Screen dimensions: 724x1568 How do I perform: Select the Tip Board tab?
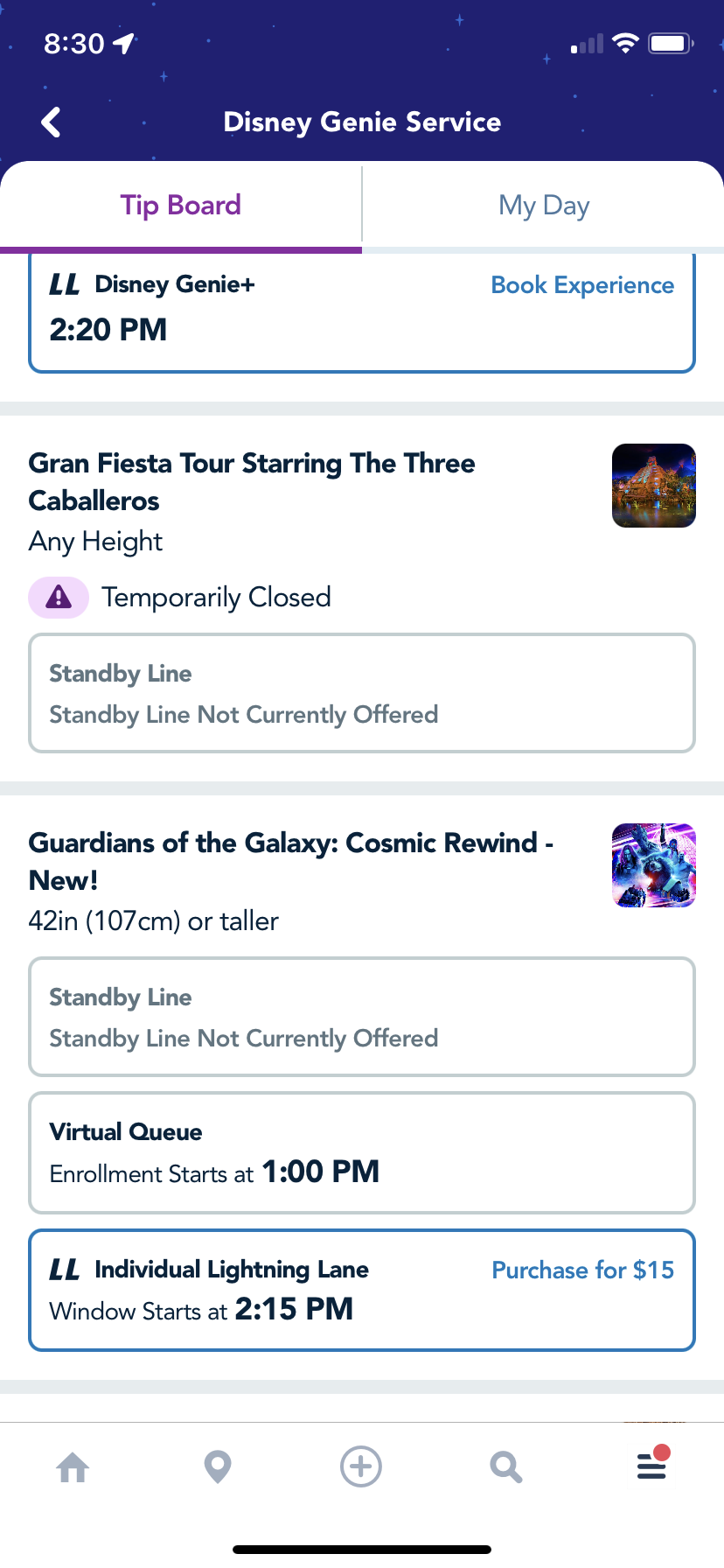point(181,206)
